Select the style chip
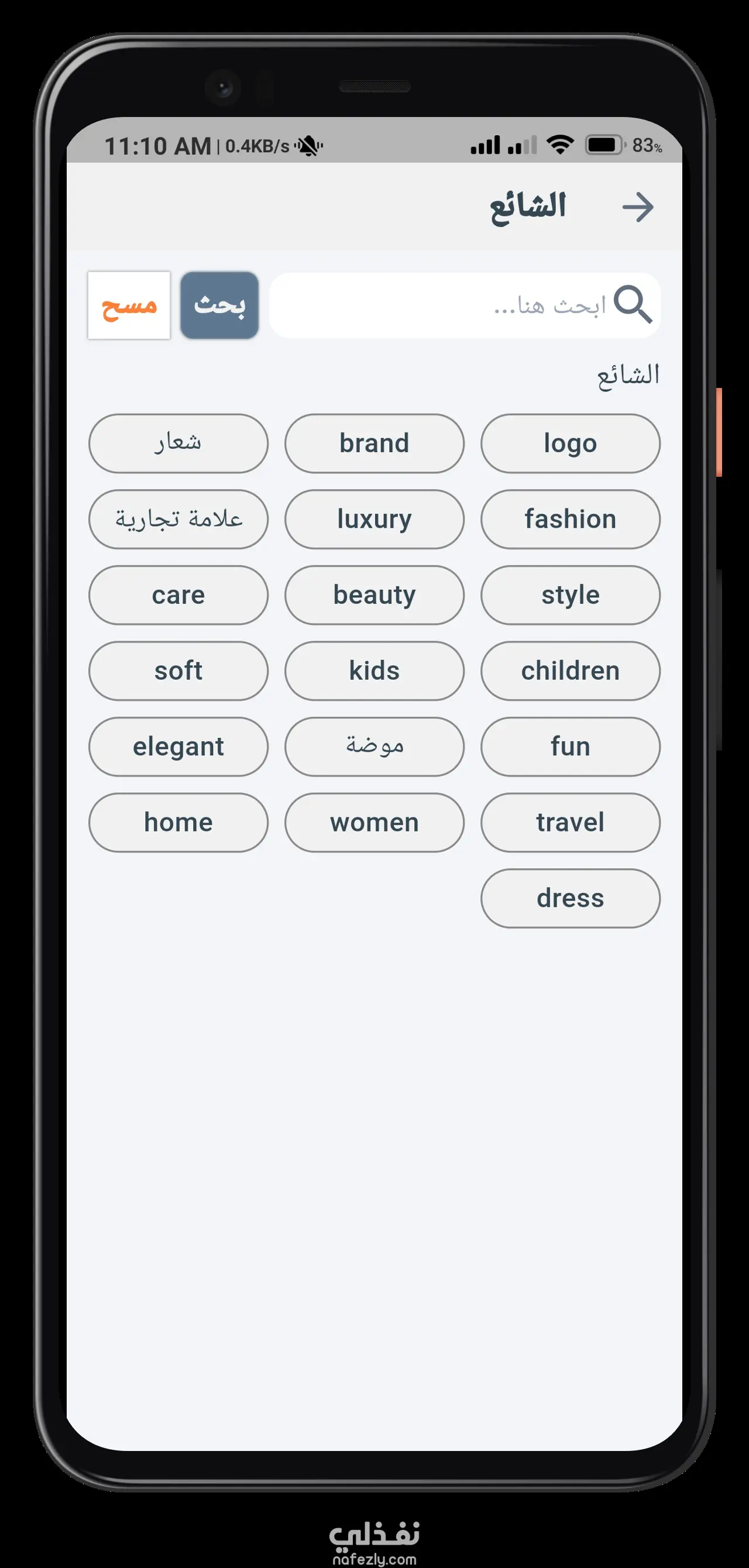Screen dimensions: 749x1568 (x=570, y=594)
